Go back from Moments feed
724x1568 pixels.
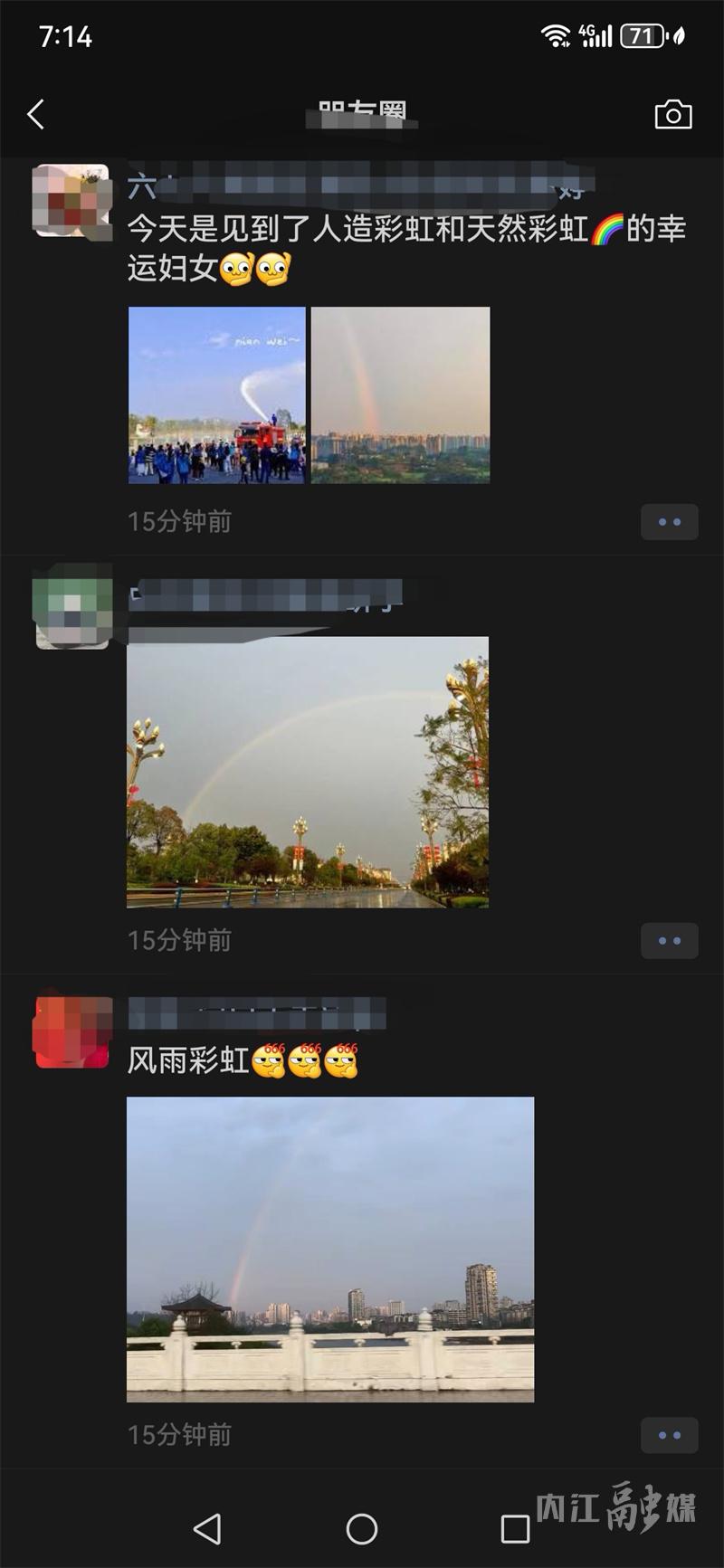tap(36, 115)
